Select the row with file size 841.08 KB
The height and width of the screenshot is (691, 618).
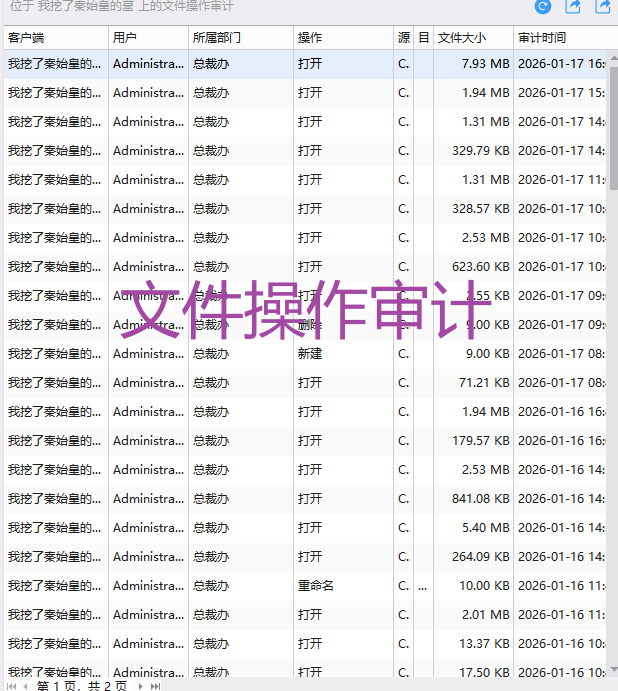tap(300, 499)
